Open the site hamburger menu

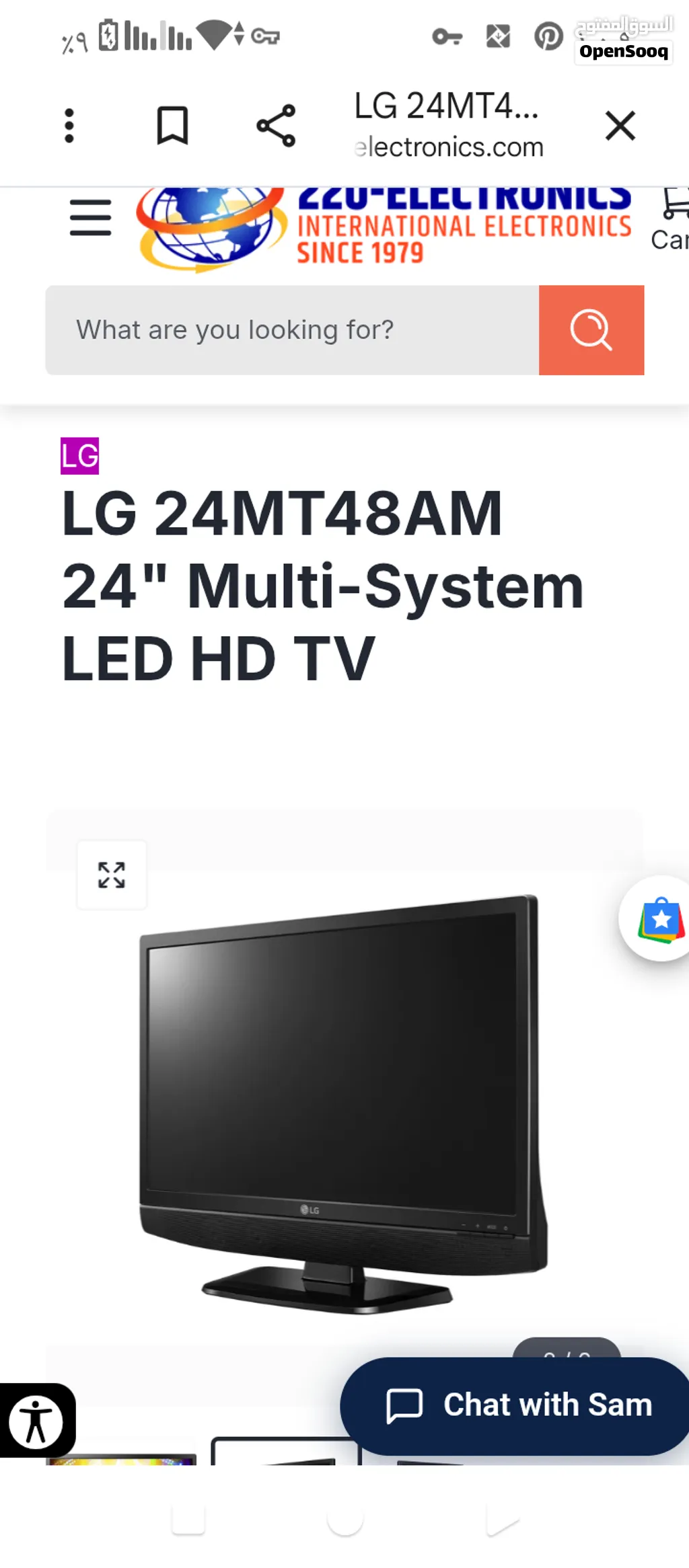[x=90, y=217]
